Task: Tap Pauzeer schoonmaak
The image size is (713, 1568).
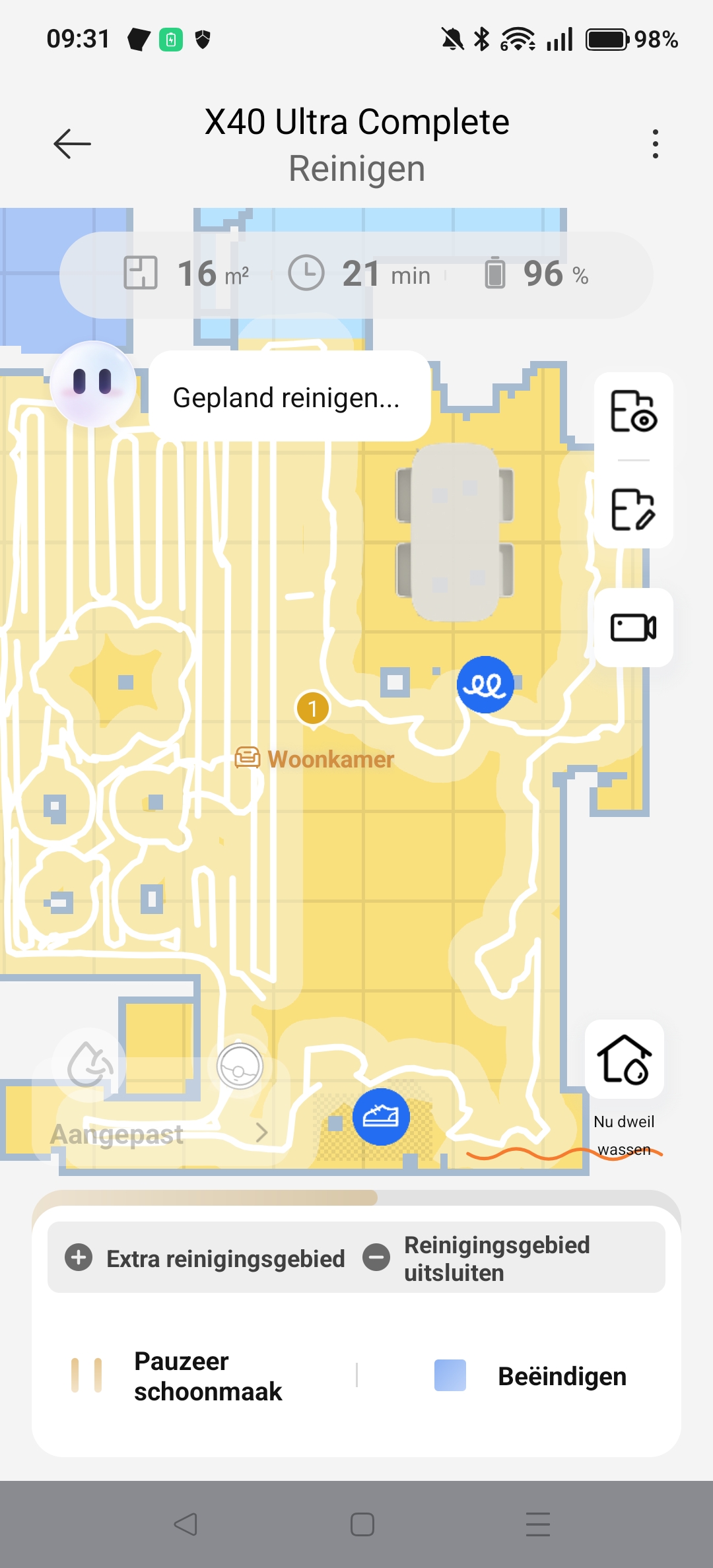Action: 178,1376
